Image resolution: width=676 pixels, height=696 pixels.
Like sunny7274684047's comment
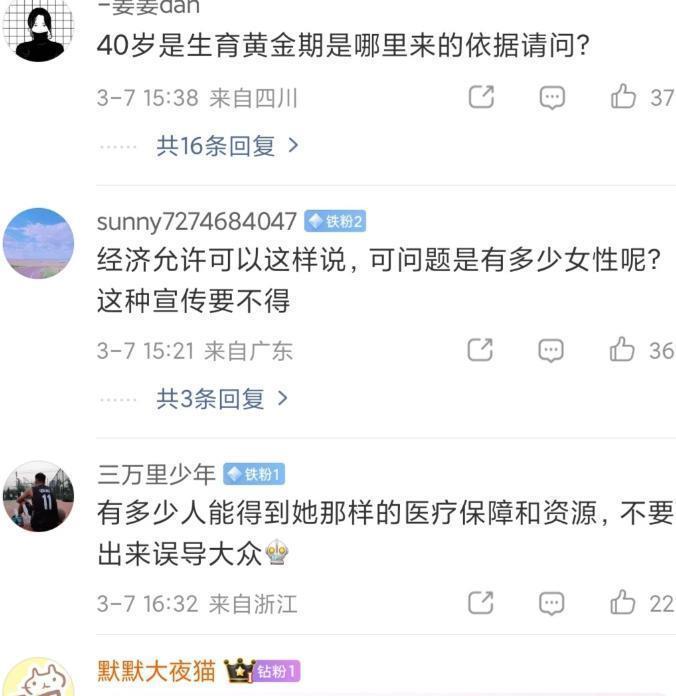pos(624,350)
